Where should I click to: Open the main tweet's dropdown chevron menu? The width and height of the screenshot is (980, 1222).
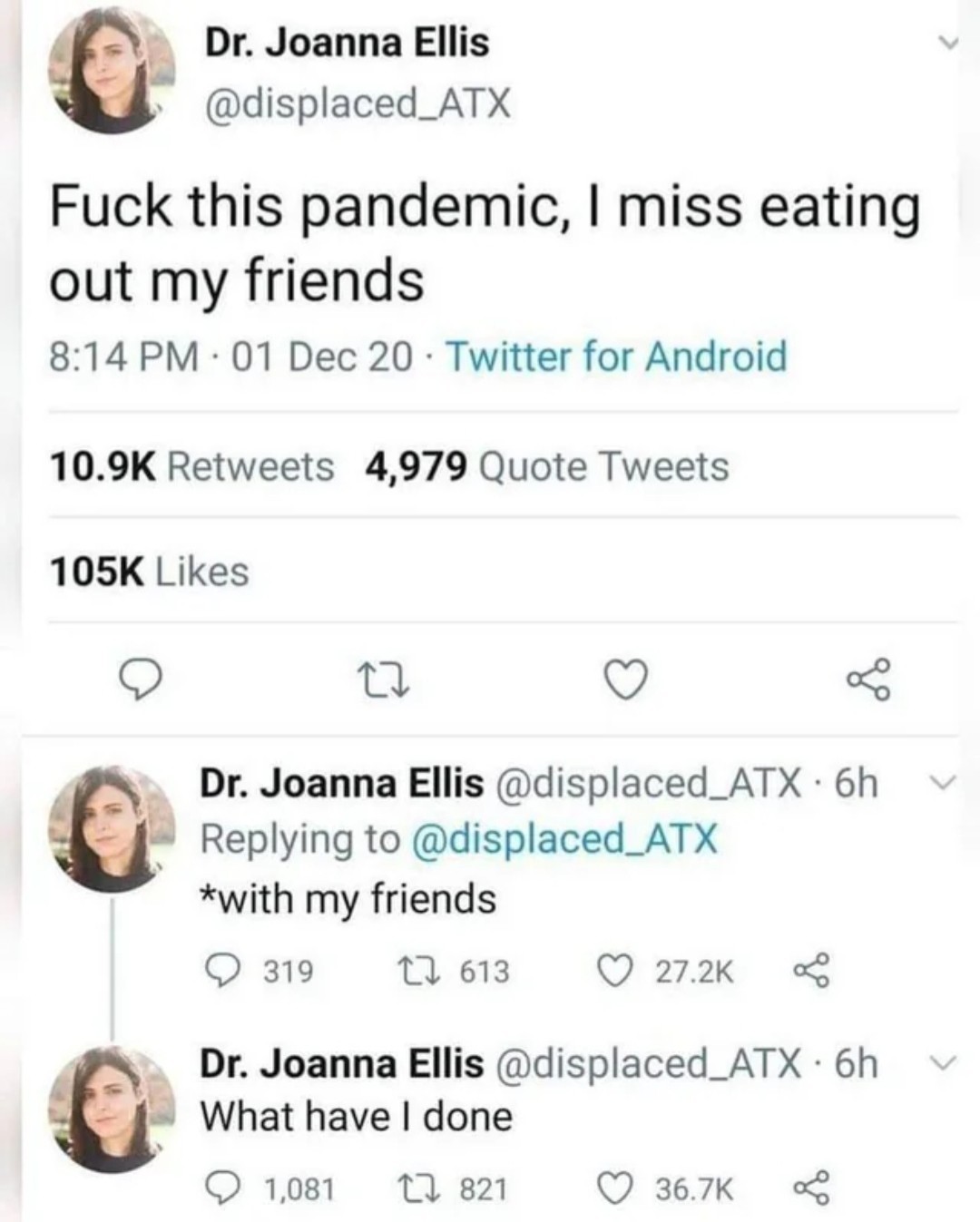coord(947,43)
